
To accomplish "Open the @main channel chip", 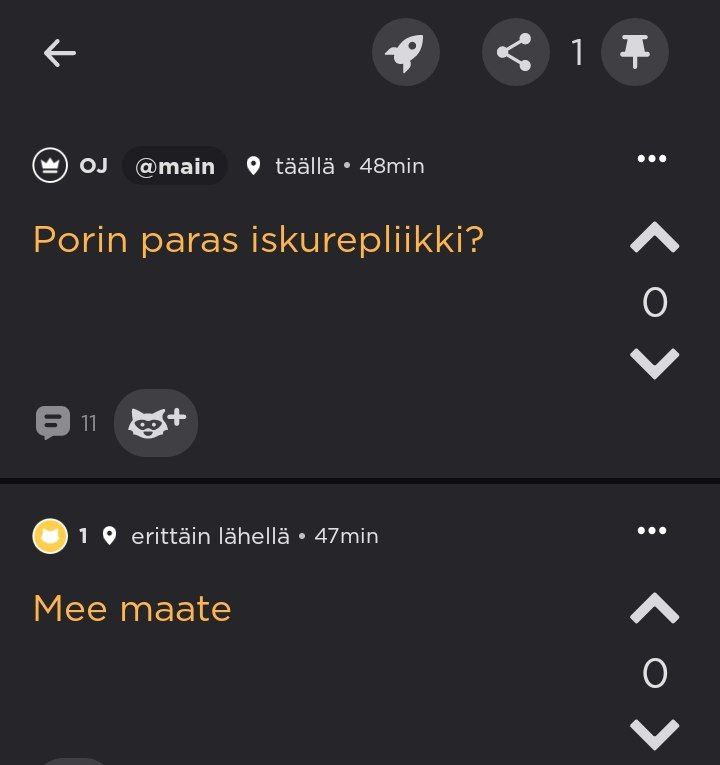I will [175, 166].
